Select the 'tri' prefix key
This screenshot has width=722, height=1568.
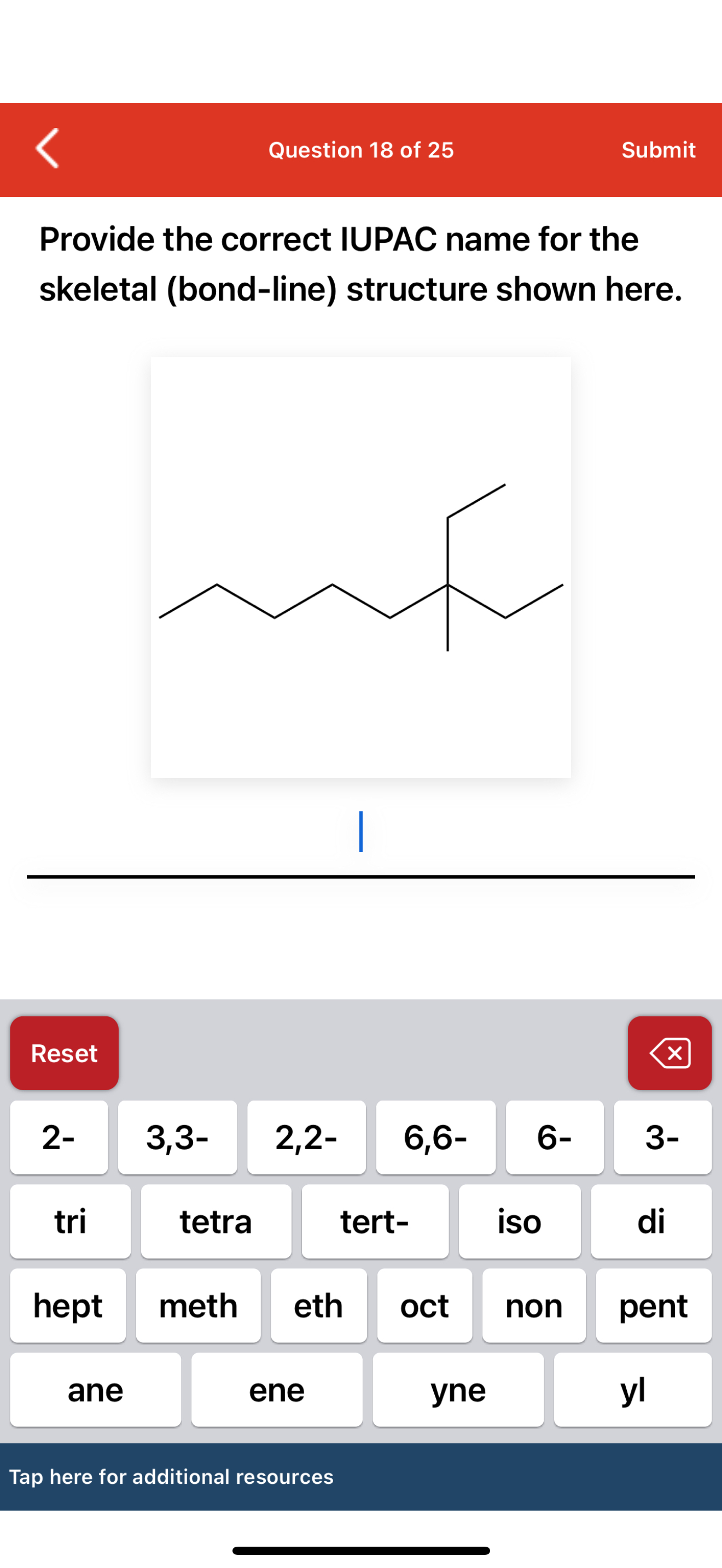[70, 1221]
